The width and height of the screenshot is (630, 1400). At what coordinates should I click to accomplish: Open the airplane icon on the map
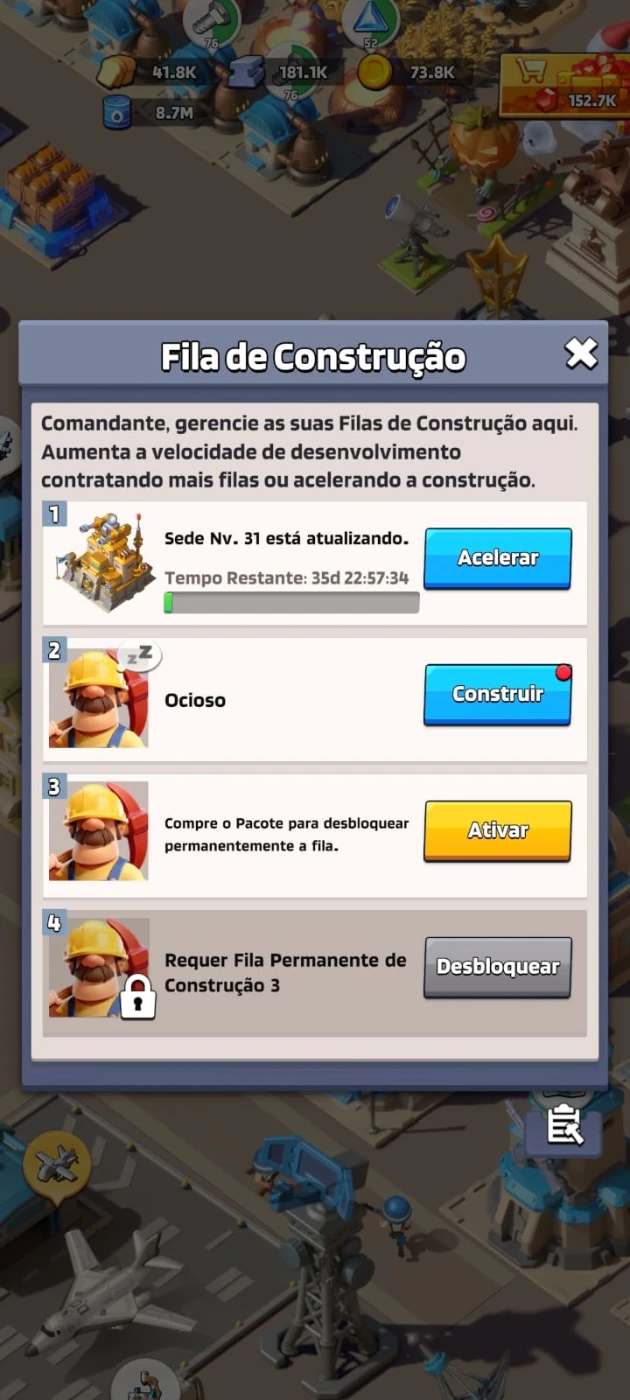(x=57, y=1163)
